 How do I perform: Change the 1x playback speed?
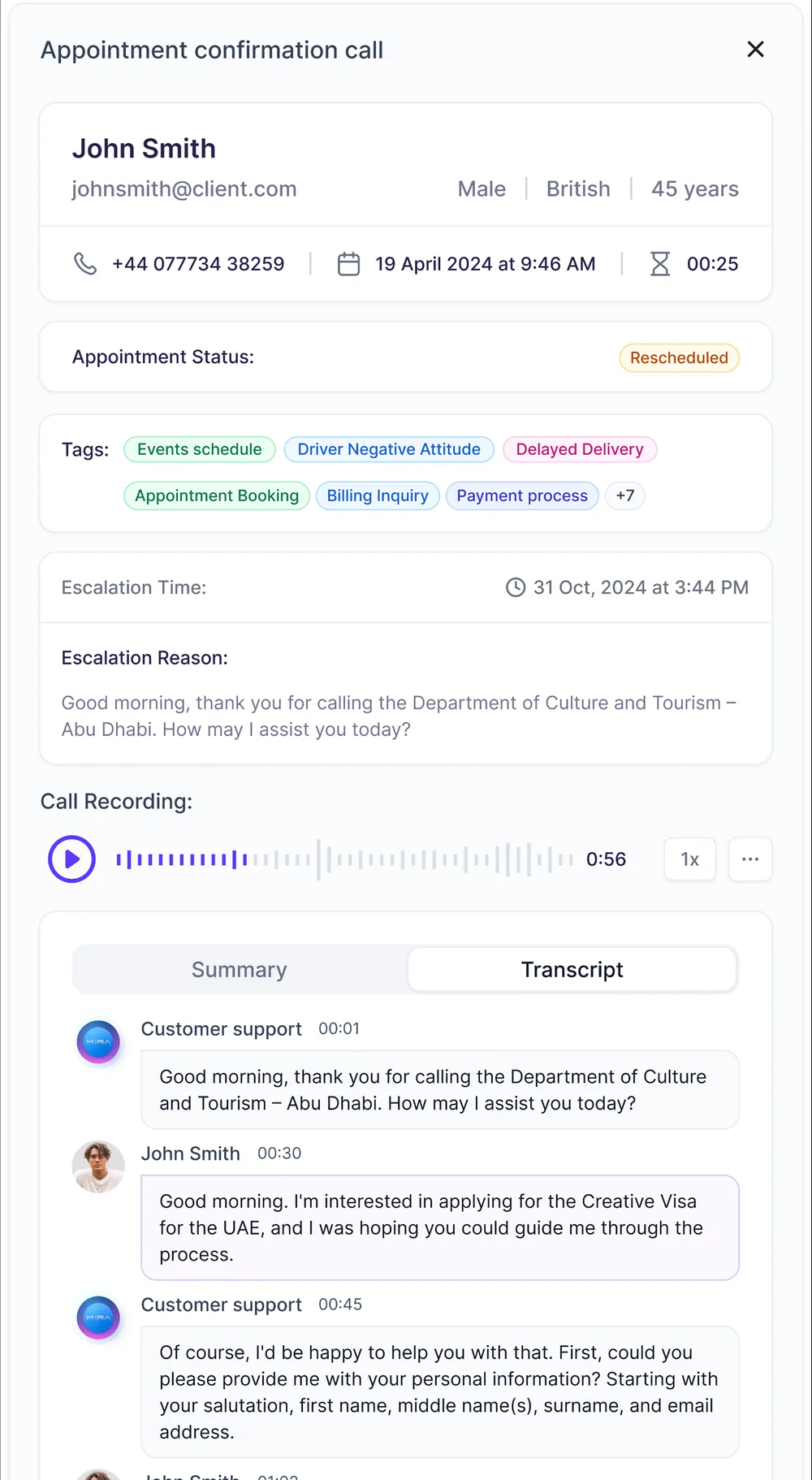point(690,859)
